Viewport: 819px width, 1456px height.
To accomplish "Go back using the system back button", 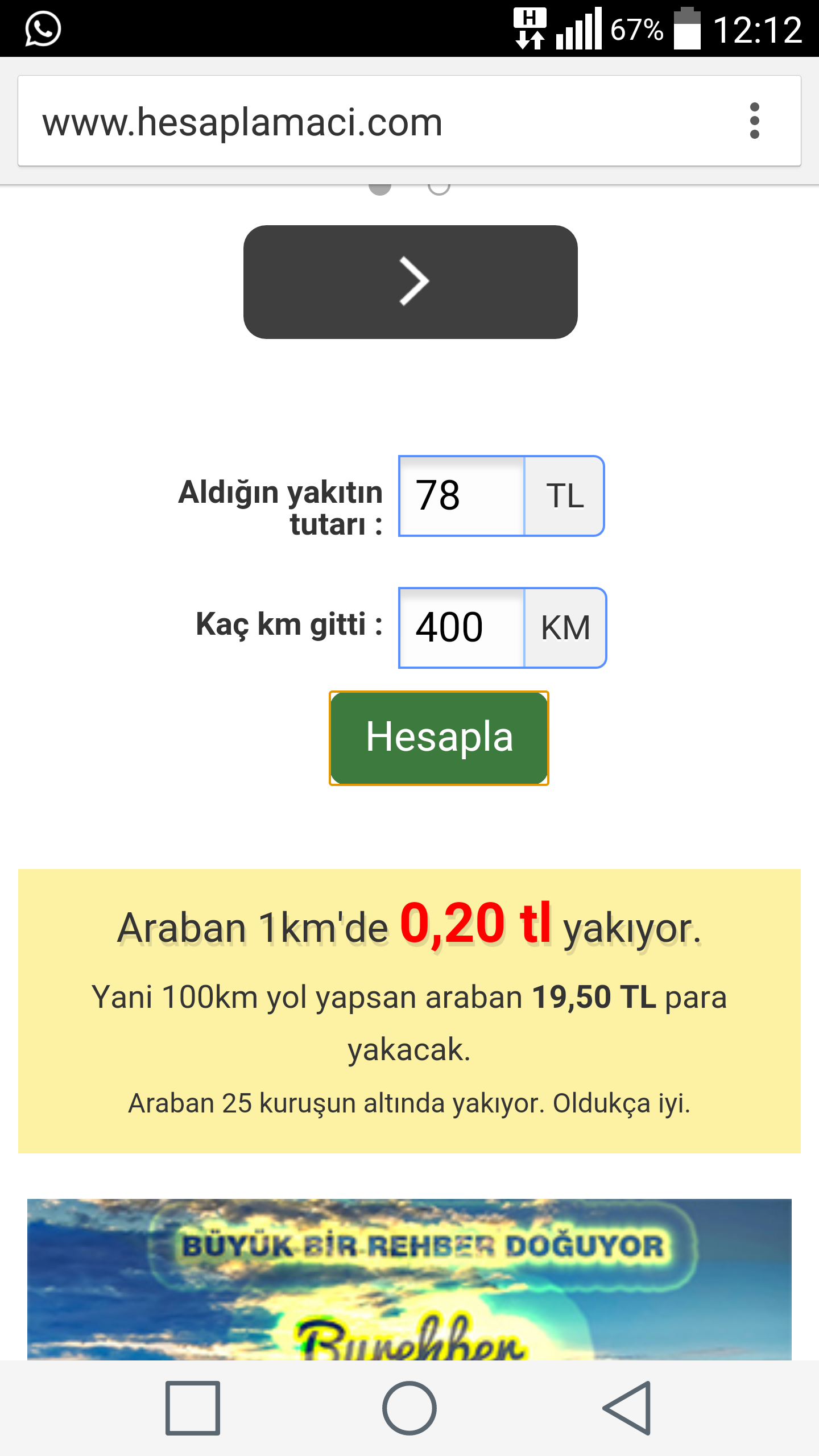I will click(x=626, y=1408).
